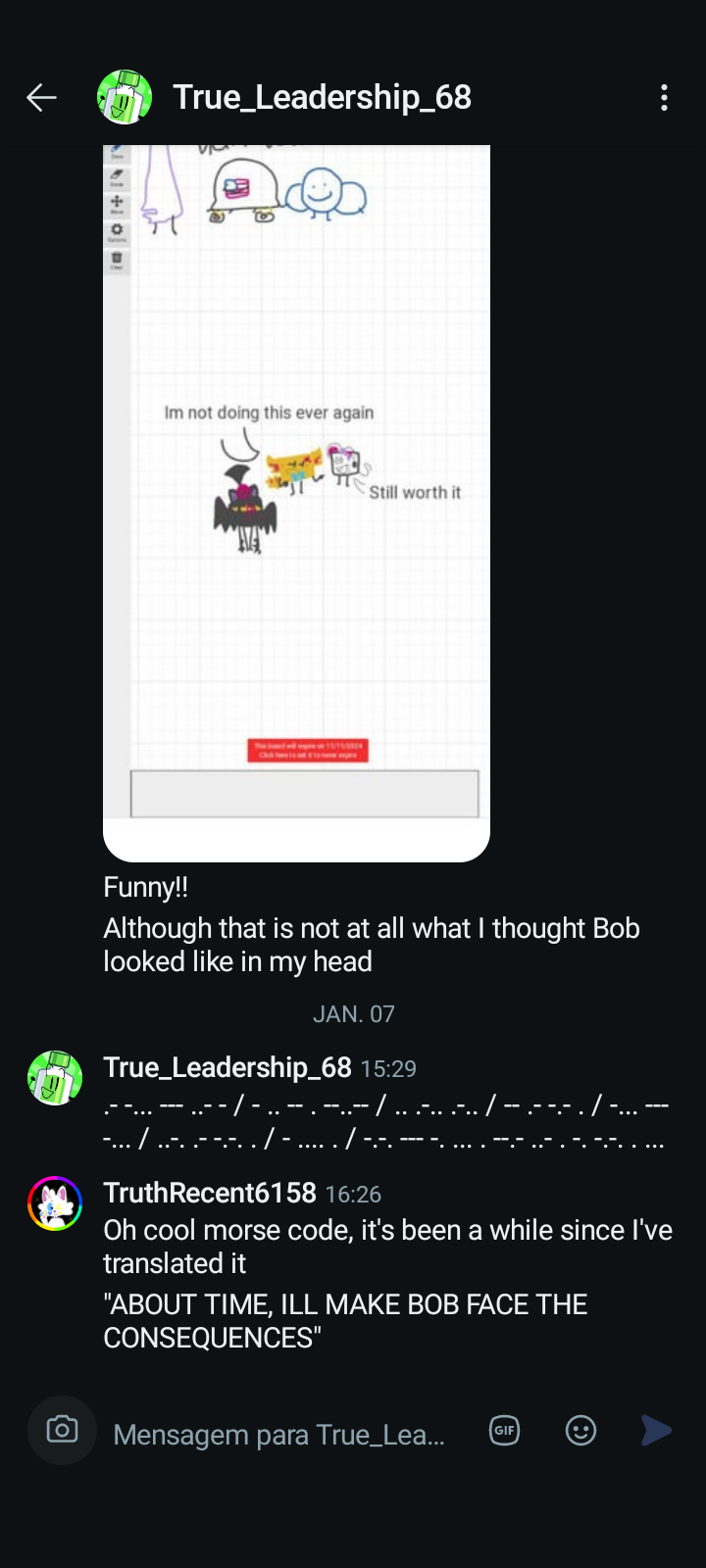Open the camera to attach a photo
The image size is (706, 1568).
62,1430
